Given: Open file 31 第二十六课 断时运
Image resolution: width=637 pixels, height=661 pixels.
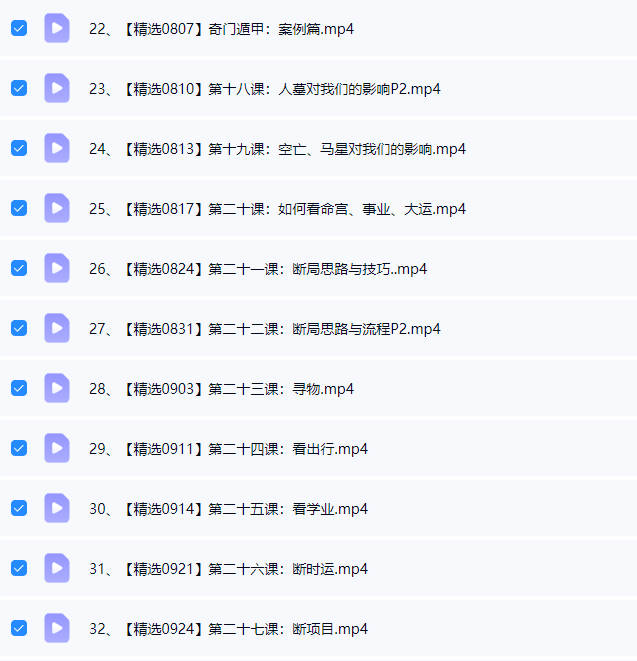Looking at the screenshot, I should (x=228, y=569).
